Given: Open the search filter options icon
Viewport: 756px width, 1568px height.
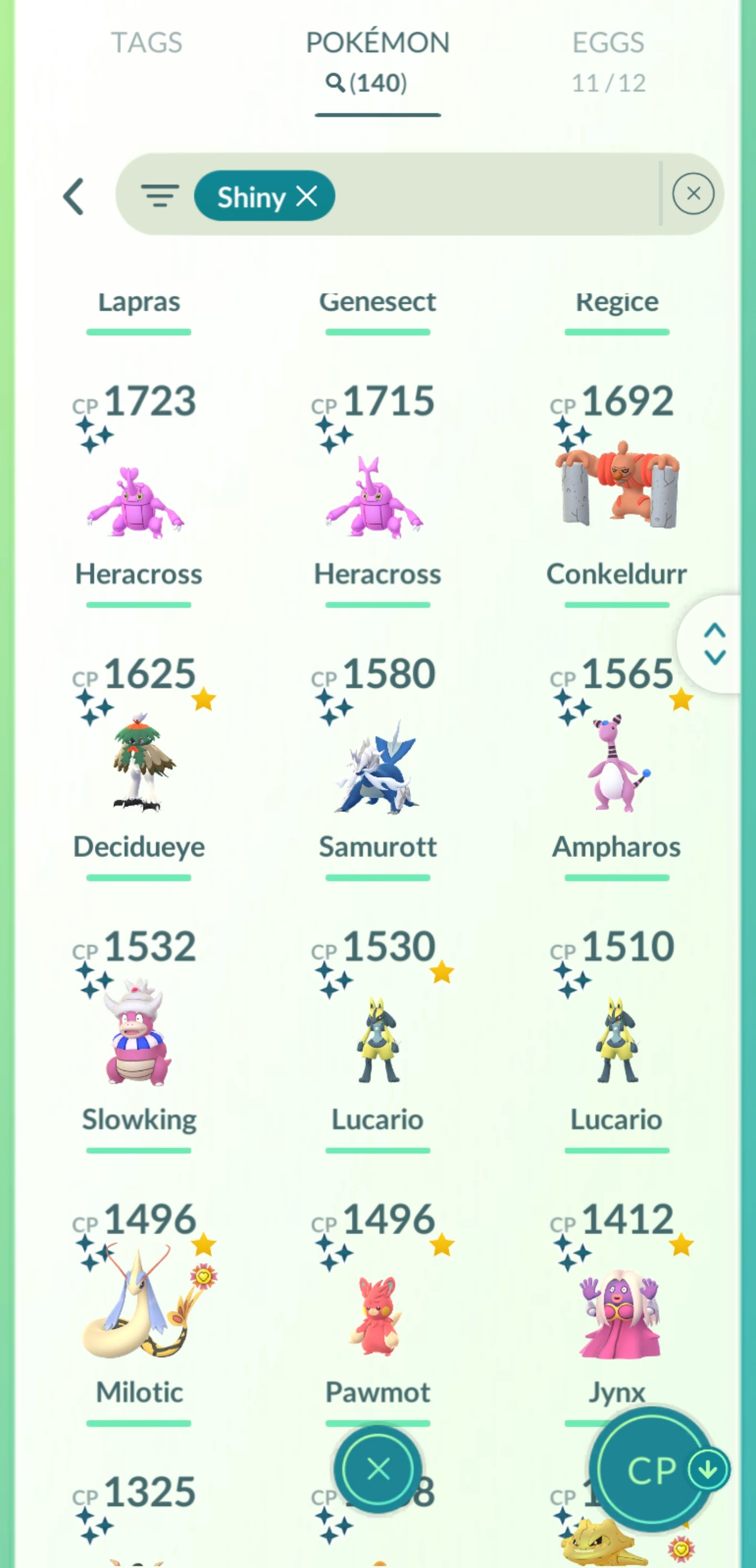Looking at the screenshot, I should tap(160, 195).
